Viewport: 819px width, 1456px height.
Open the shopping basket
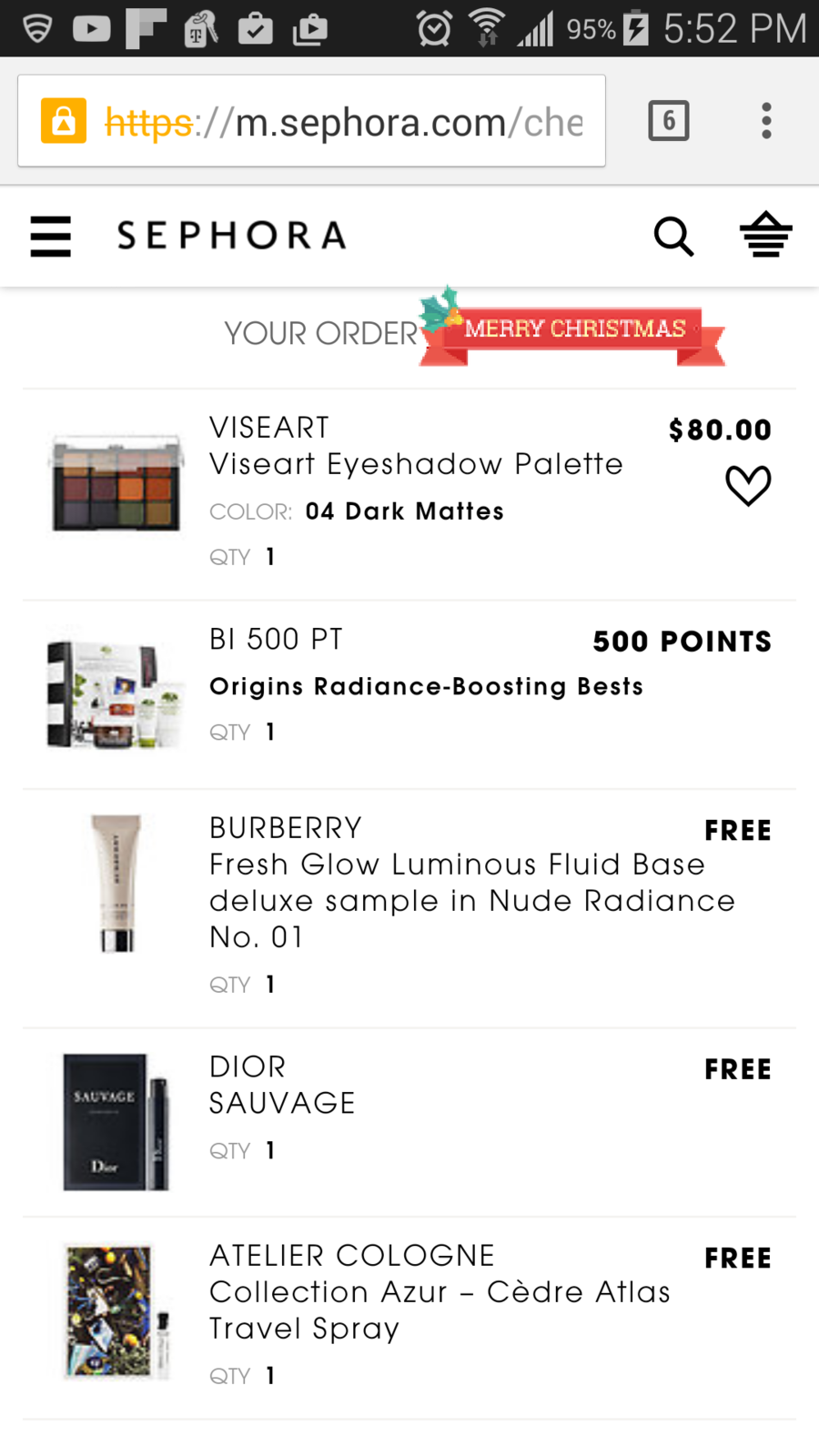[x=765, y=235]
